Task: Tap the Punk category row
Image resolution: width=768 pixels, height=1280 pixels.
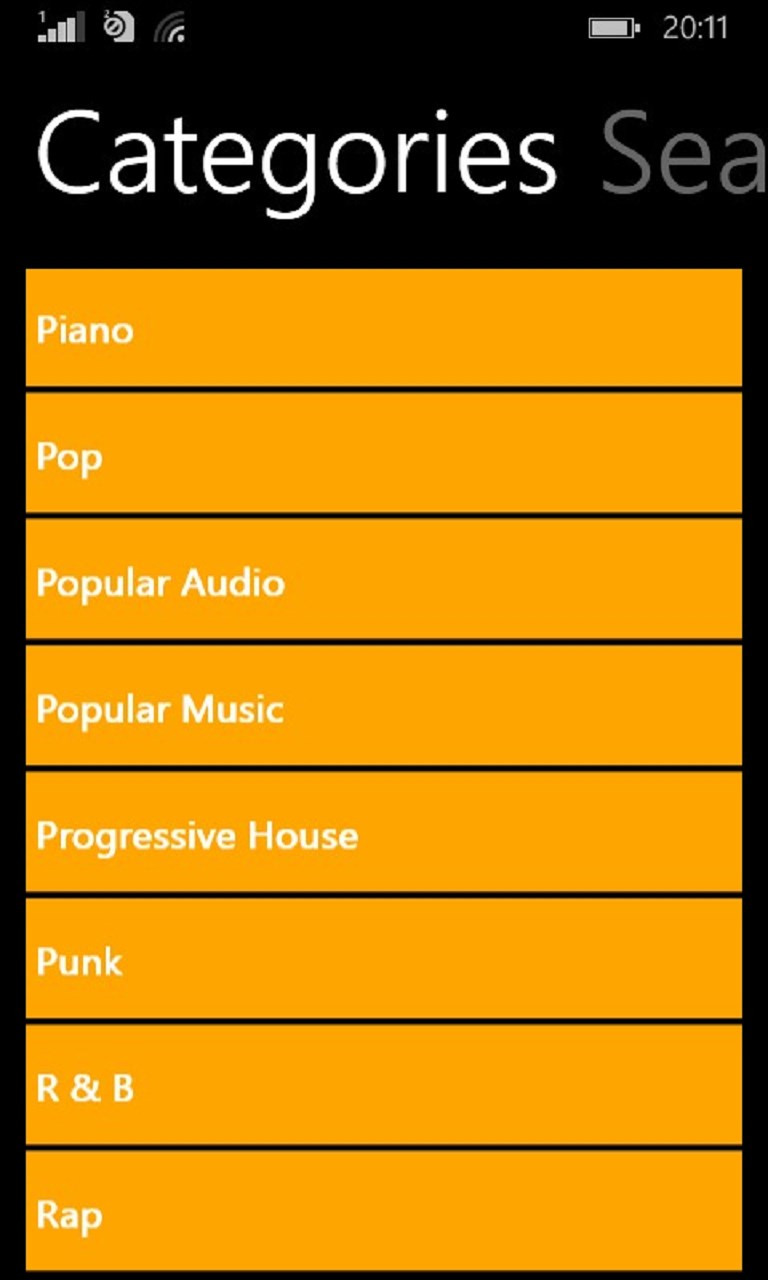Action: [384, 959]
